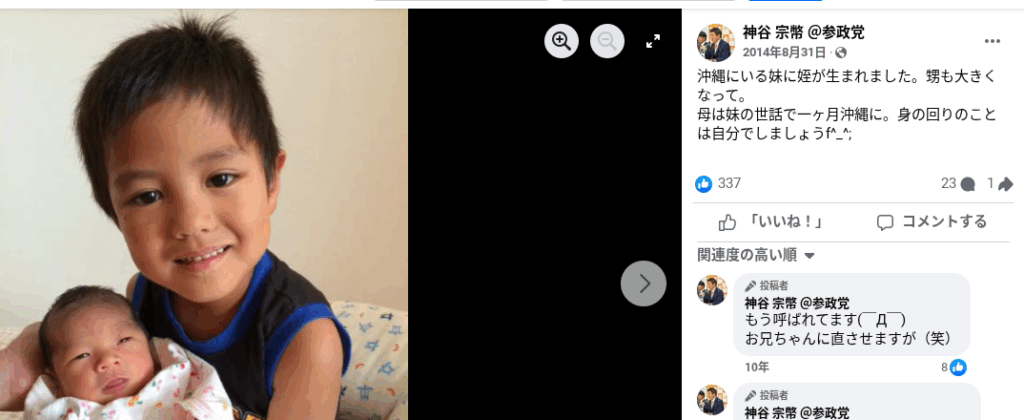Go to the next photo
Image resolution: width=1024 pixels, height=420 pixels.
643,284
